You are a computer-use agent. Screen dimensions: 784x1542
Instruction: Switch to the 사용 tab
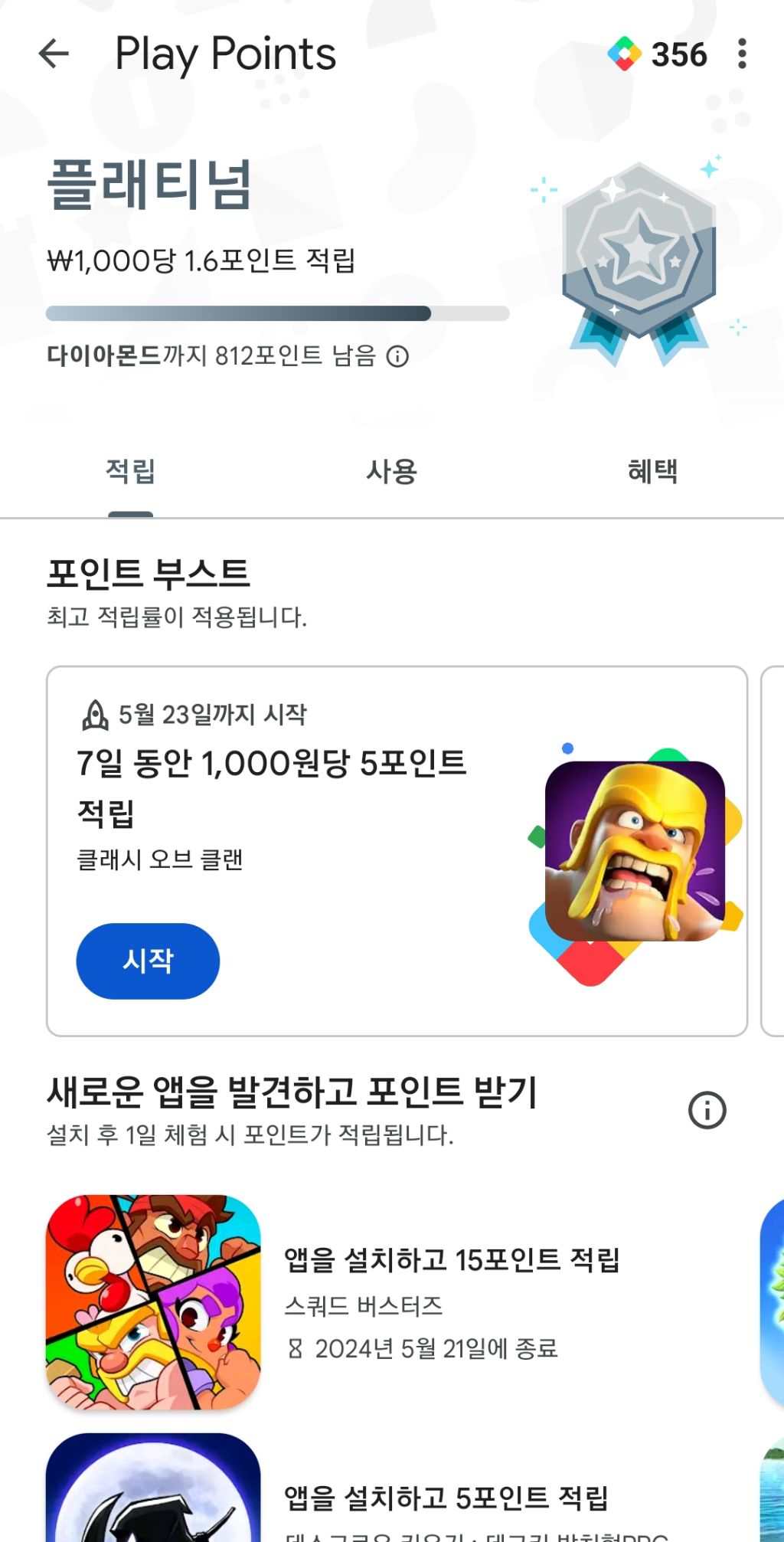391,471
